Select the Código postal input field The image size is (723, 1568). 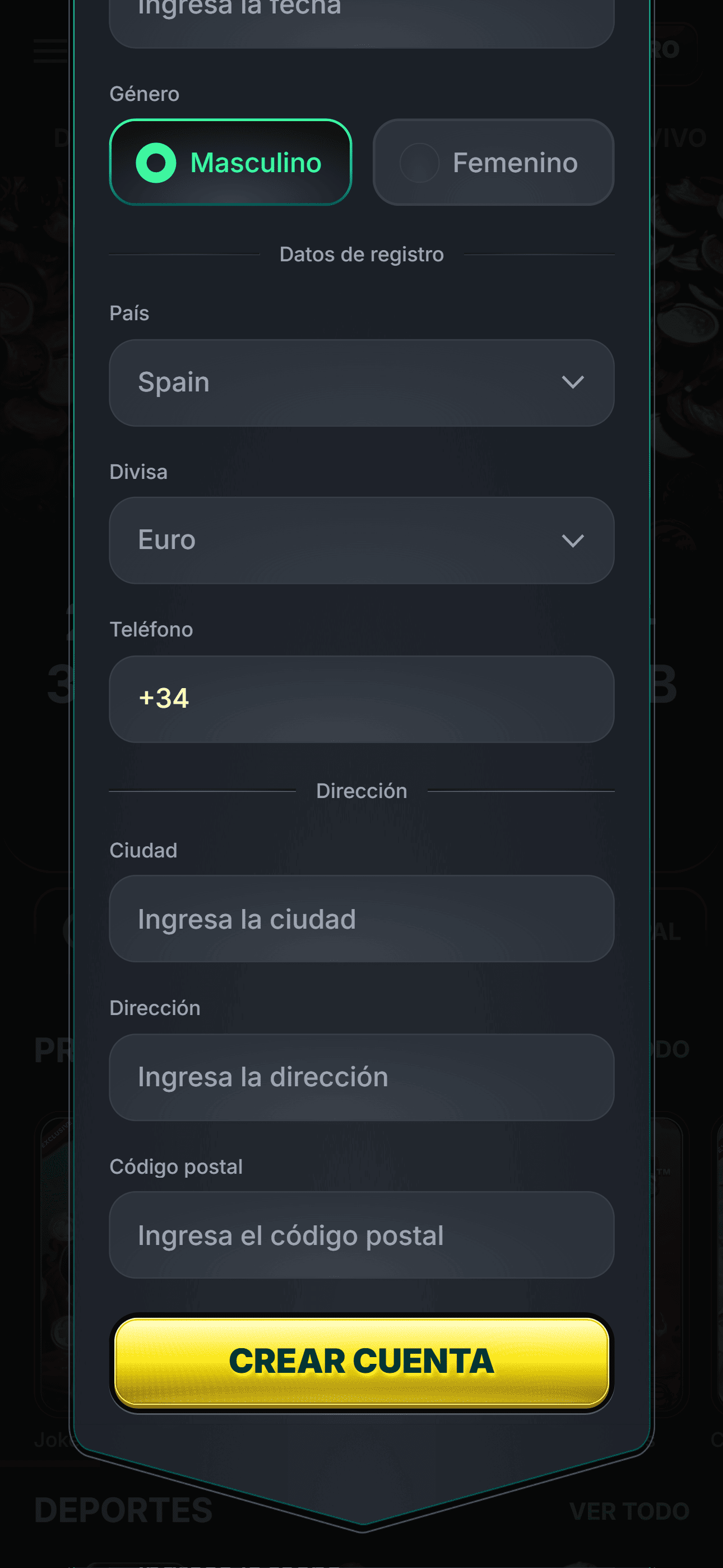click(361, 1235)
